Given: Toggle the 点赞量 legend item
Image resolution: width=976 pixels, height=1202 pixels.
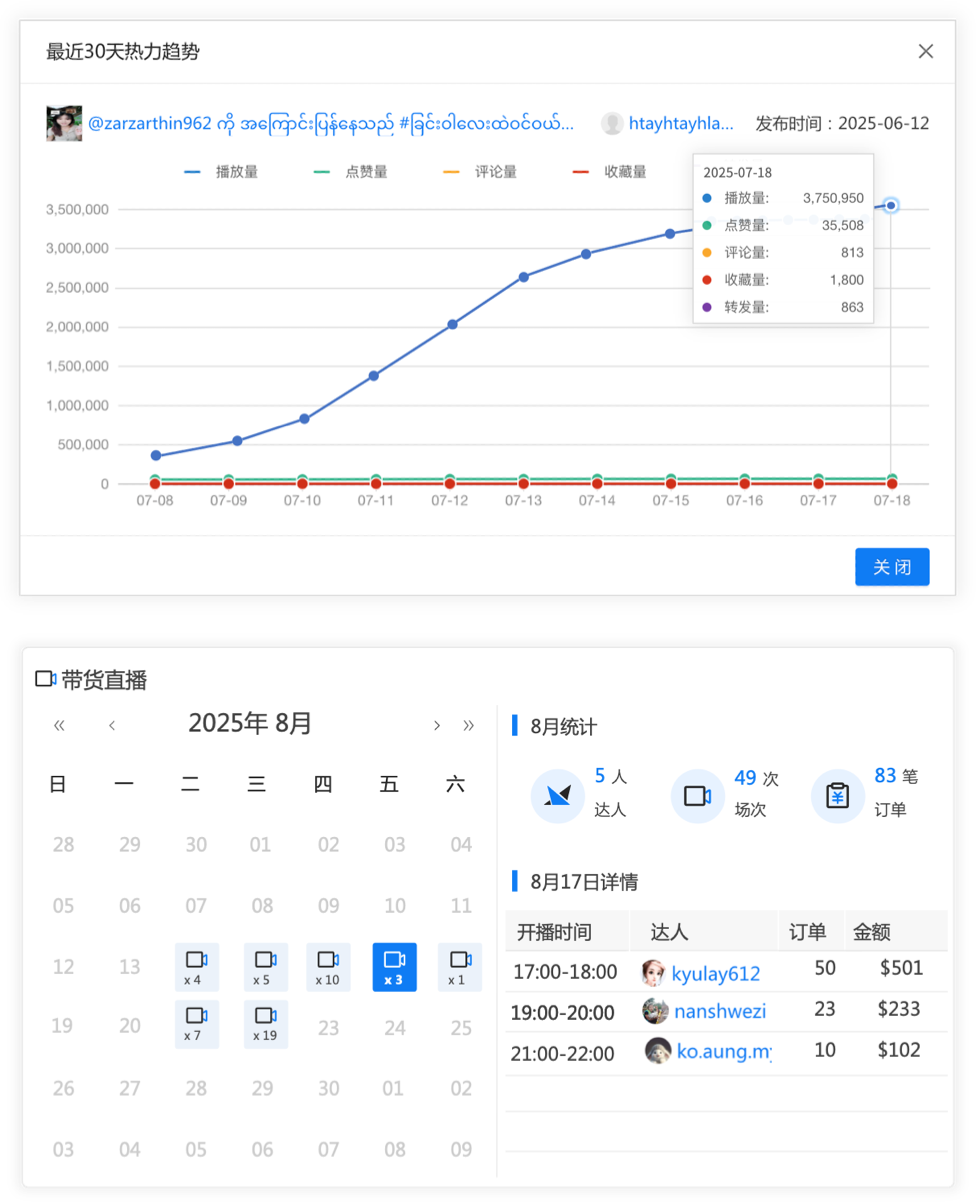Looking at the screenshot, I should [x=351, y=172].
